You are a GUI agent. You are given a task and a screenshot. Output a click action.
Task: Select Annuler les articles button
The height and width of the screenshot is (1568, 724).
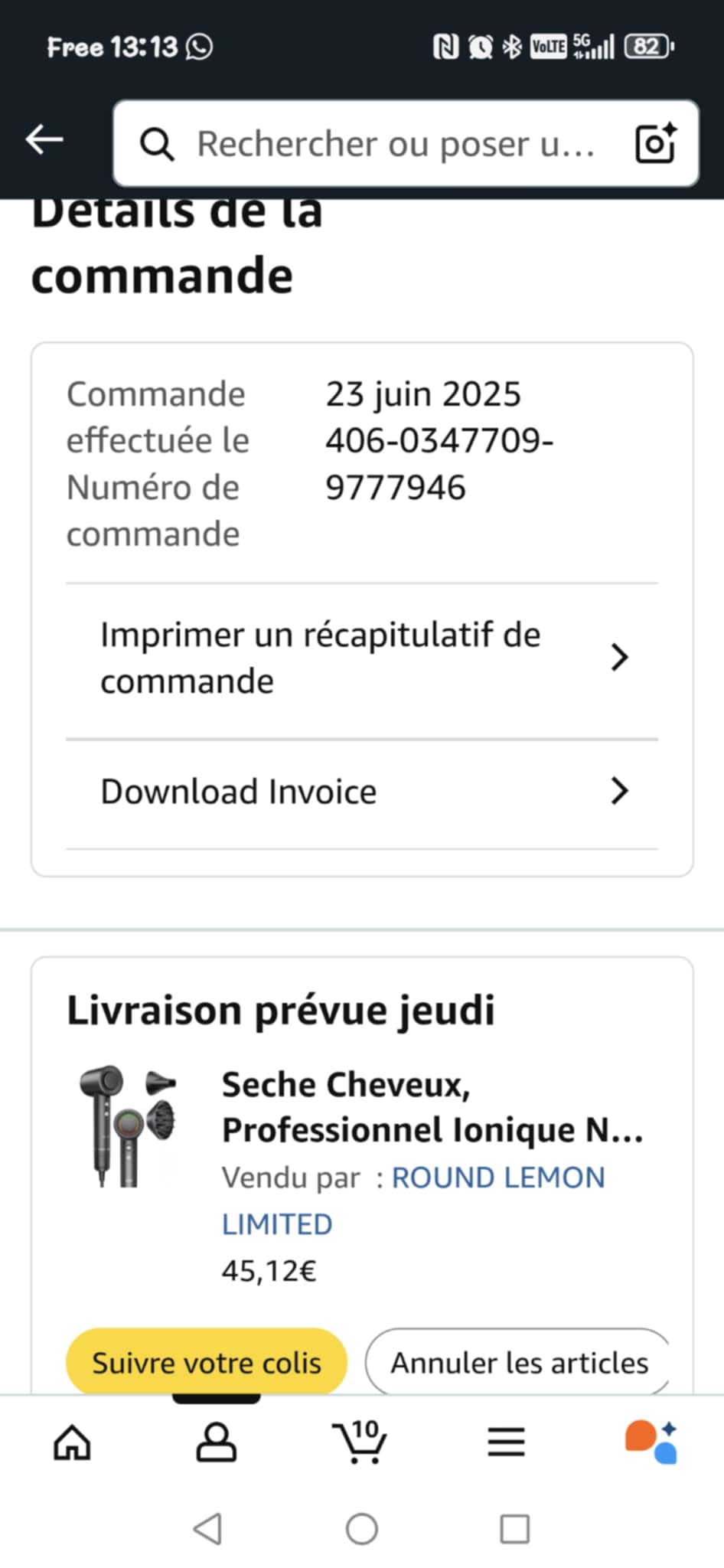tap(519, 1363)
